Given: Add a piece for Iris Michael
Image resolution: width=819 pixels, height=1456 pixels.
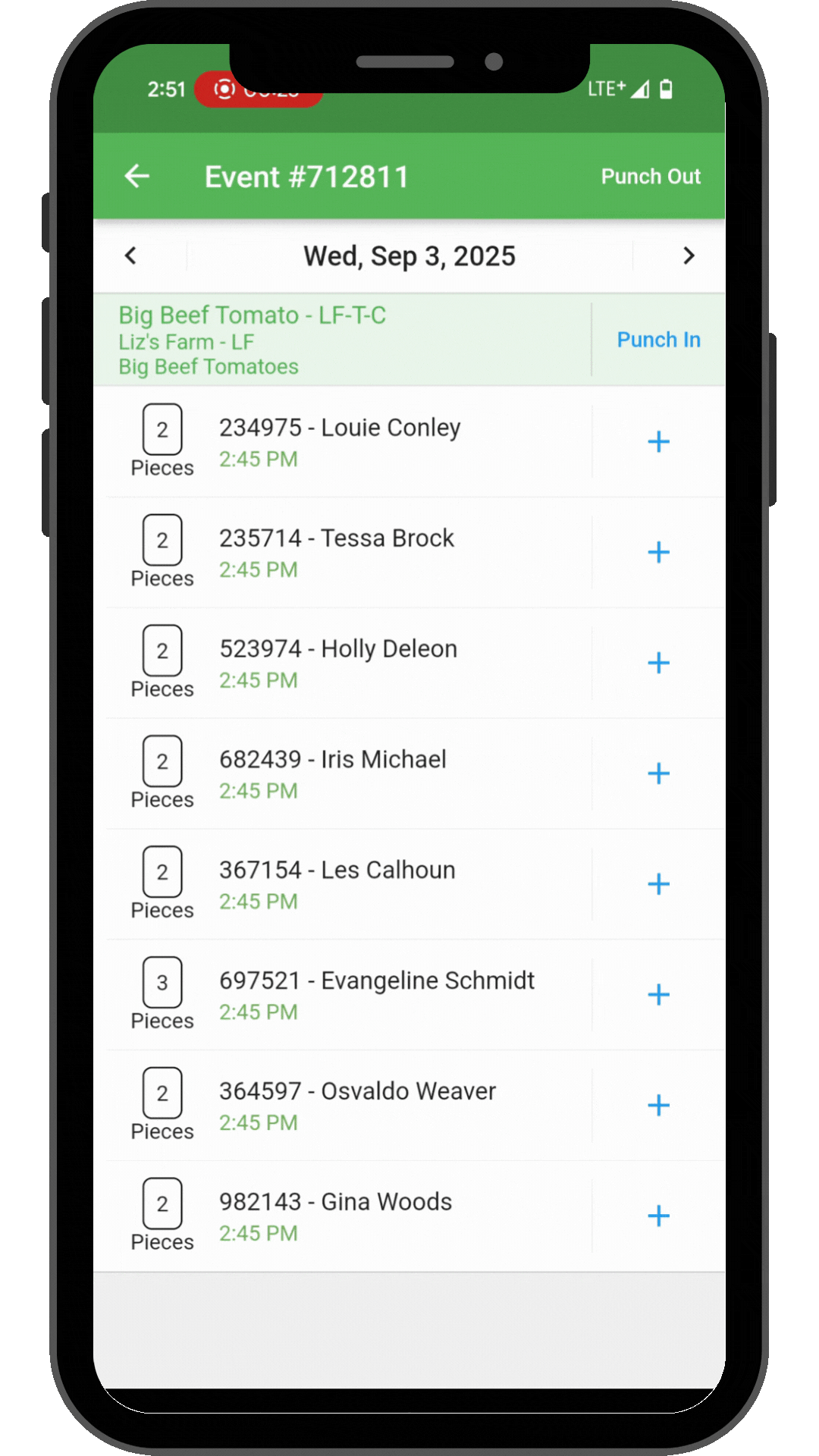Looking at the screenshot, I should 658,773.
